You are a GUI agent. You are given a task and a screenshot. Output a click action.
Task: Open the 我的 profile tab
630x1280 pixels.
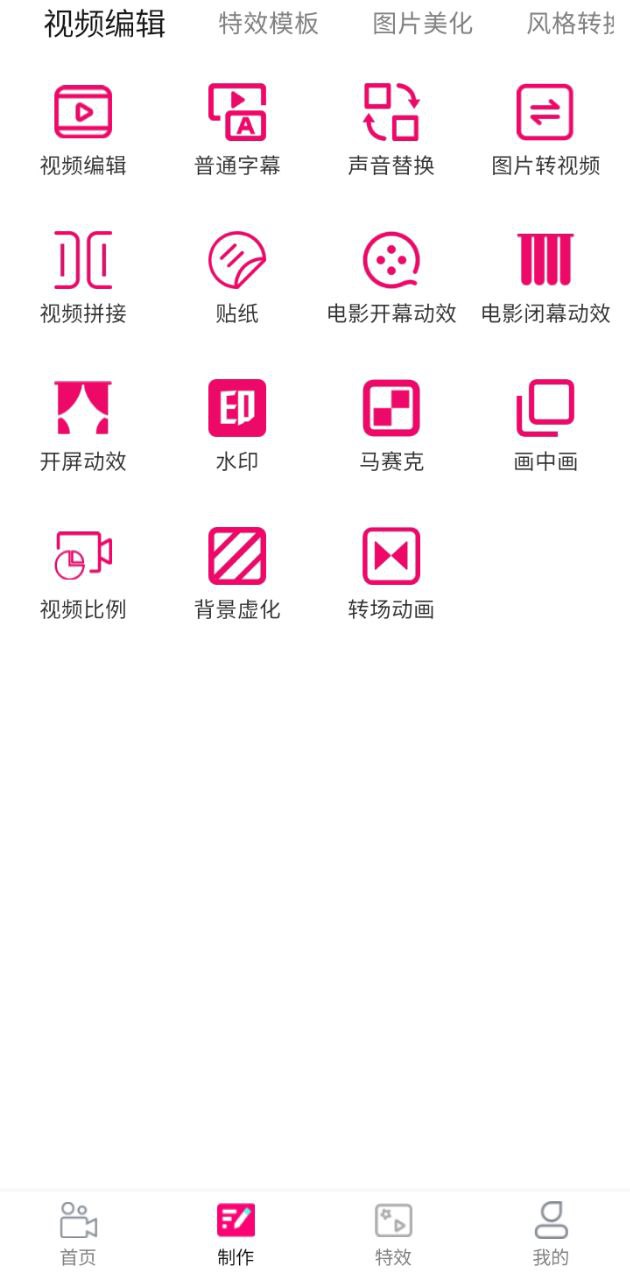click(x=551, y=1235)
